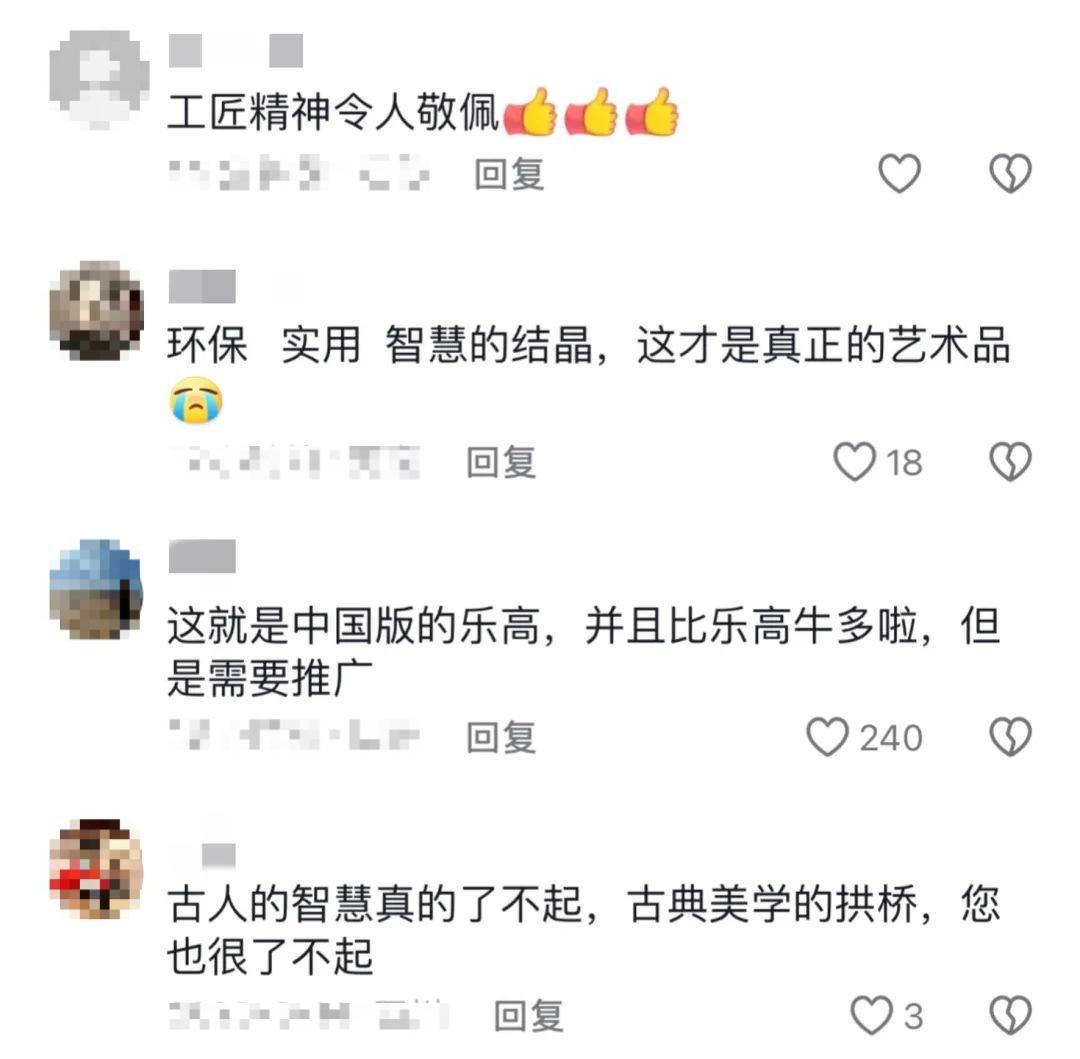Dislike the 古人的智慧真的了不起 comment

pyautogui.click(x=1010, y=1016)
